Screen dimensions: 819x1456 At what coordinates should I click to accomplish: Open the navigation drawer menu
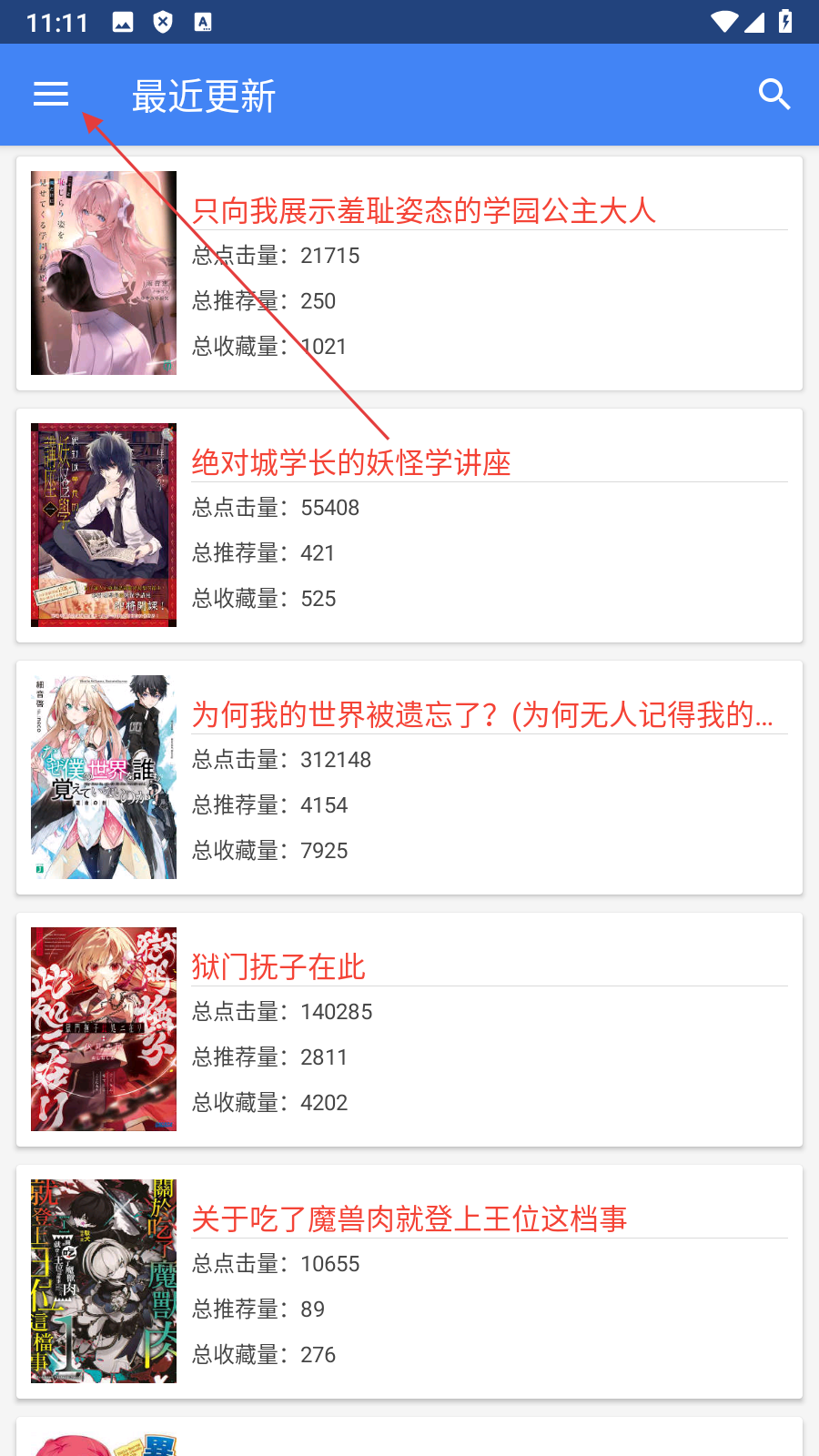coord(51,95)
